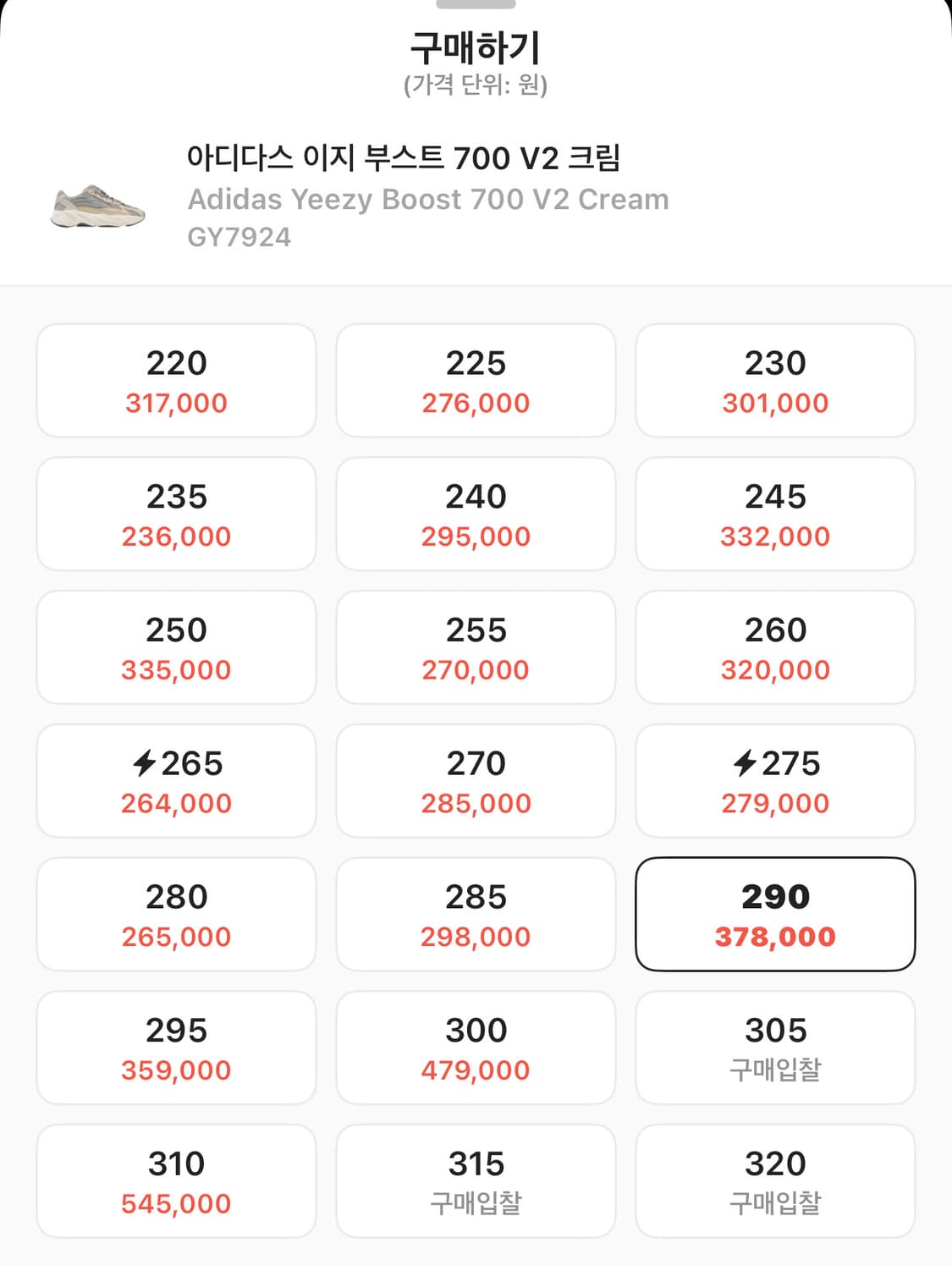The height and width of the screenshot is (1265, 952).
Task: Select size 240 priced 295,000
Action: [x=476, y=514]
